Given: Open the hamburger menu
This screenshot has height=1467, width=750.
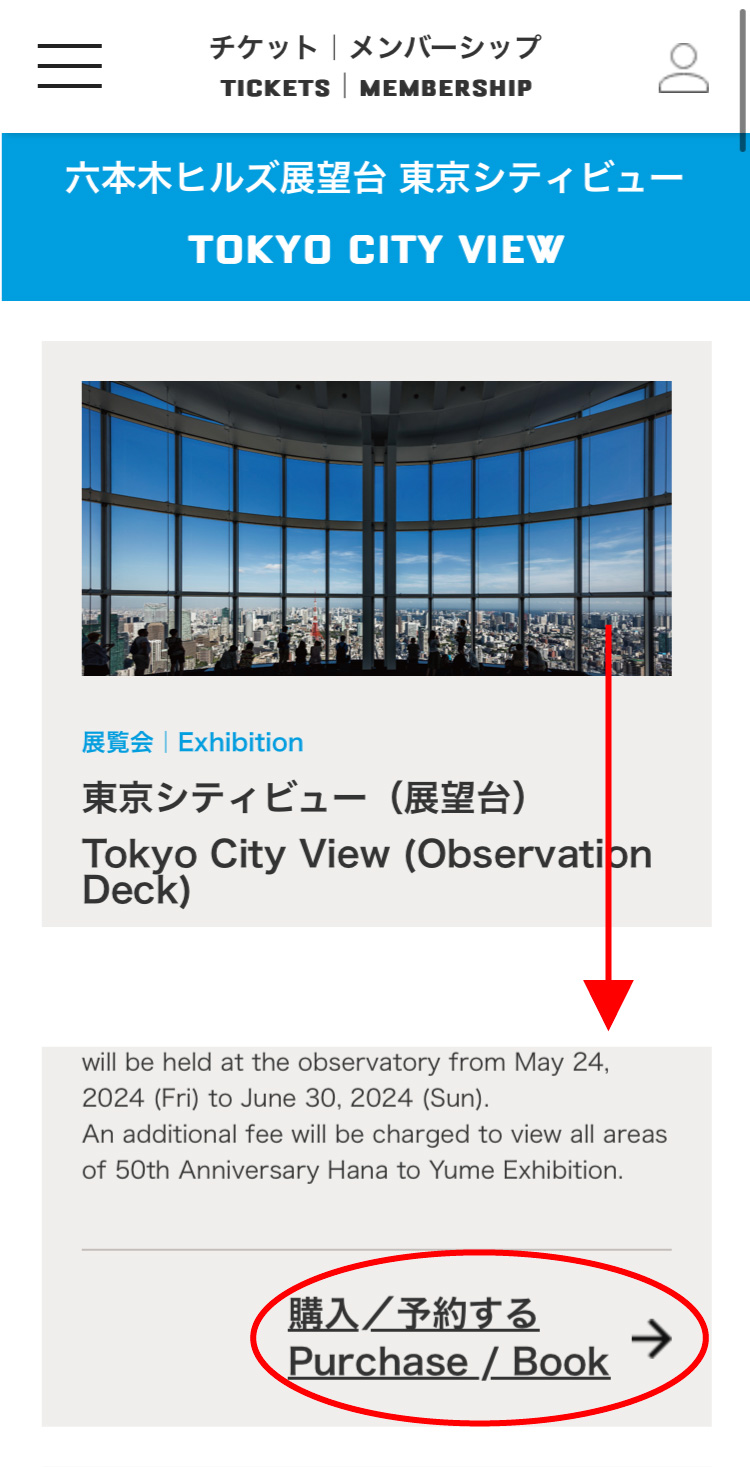Looking at the screenshot, I should (x=70, y=66).
